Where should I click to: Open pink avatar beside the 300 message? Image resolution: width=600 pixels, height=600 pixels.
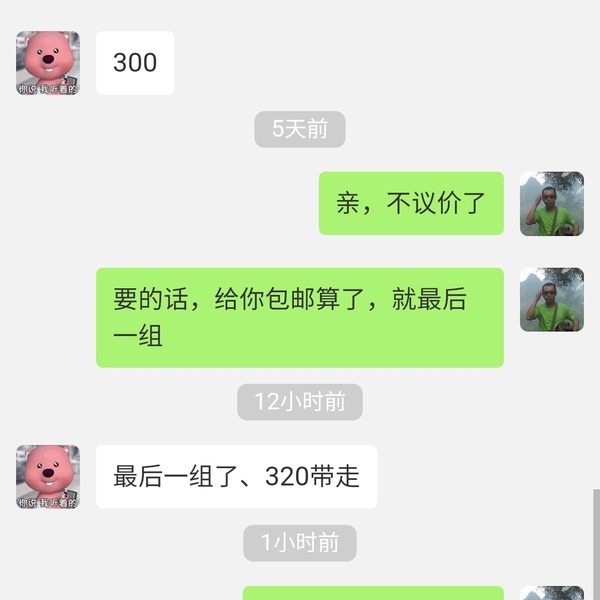click(x=48, y=63)
